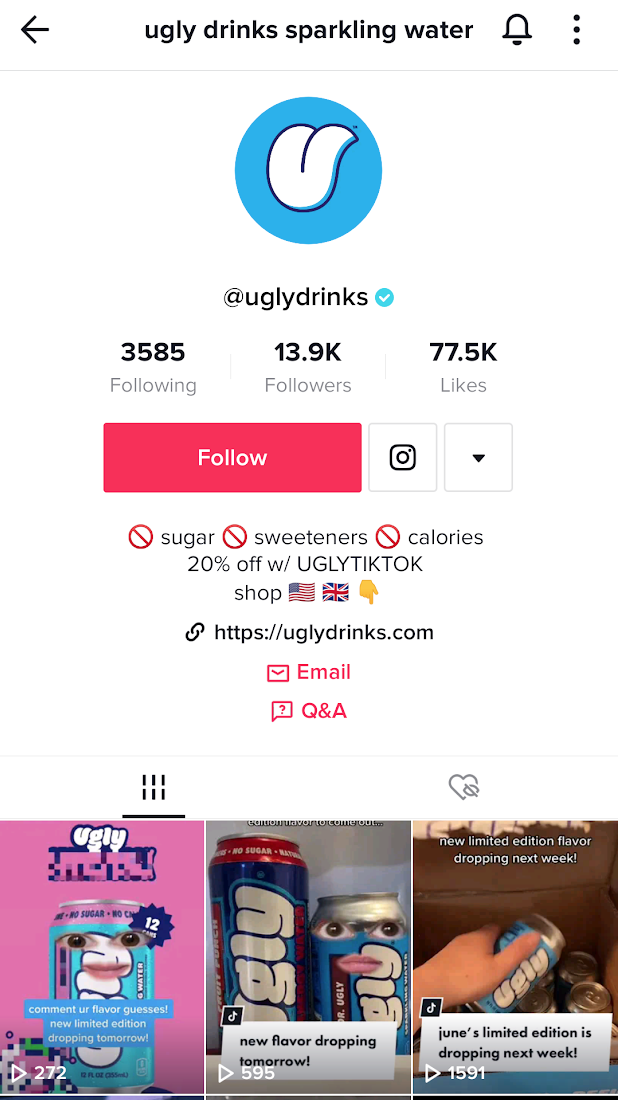Switch to the liked videos tab
This screenshot has width=618, height=1100.
pos(464,787)
